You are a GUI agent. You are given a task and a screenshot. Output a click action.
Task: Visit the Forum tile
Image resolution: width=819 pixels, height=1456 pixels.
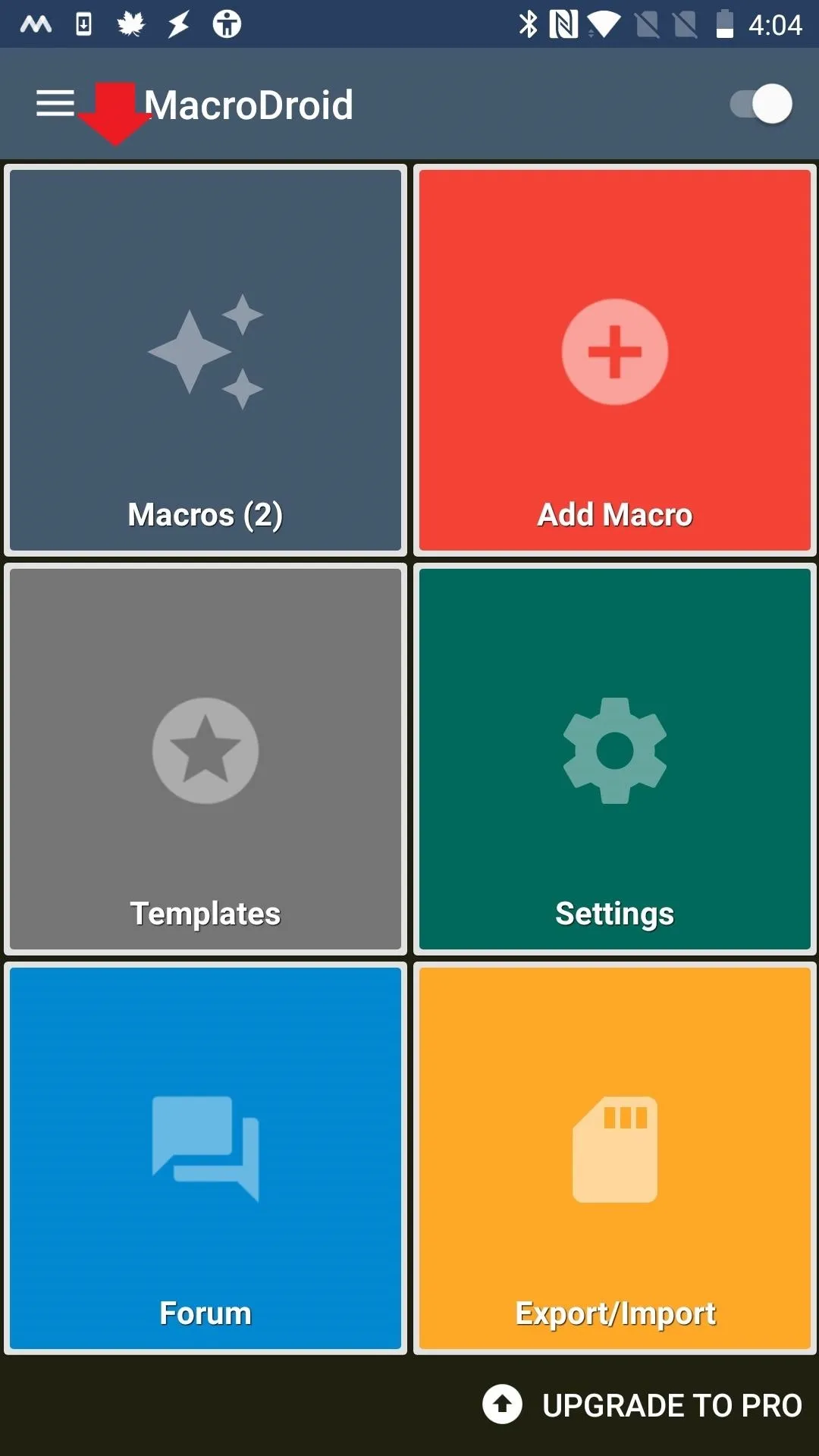[206, 1158]
